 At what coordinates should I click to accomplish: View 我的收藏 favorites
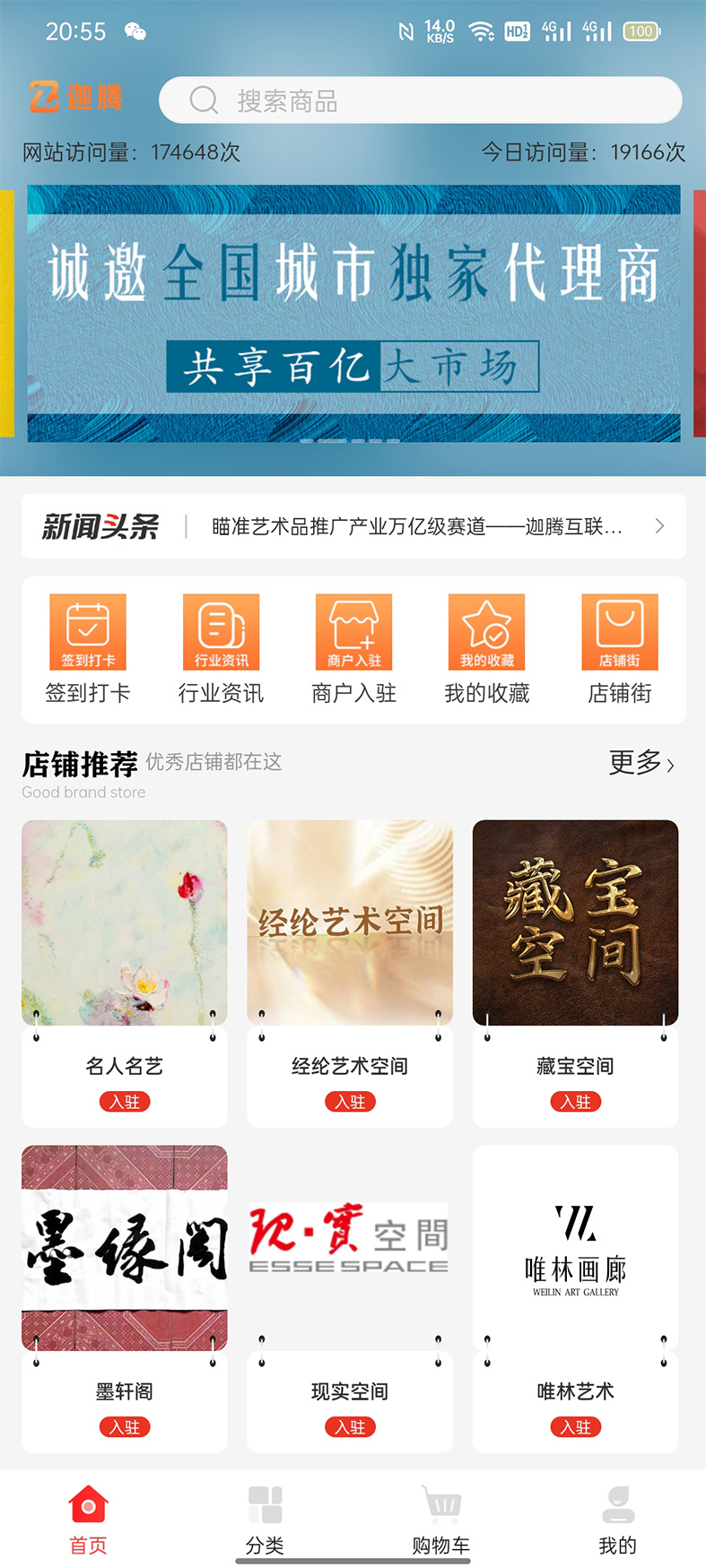[486, 648]
